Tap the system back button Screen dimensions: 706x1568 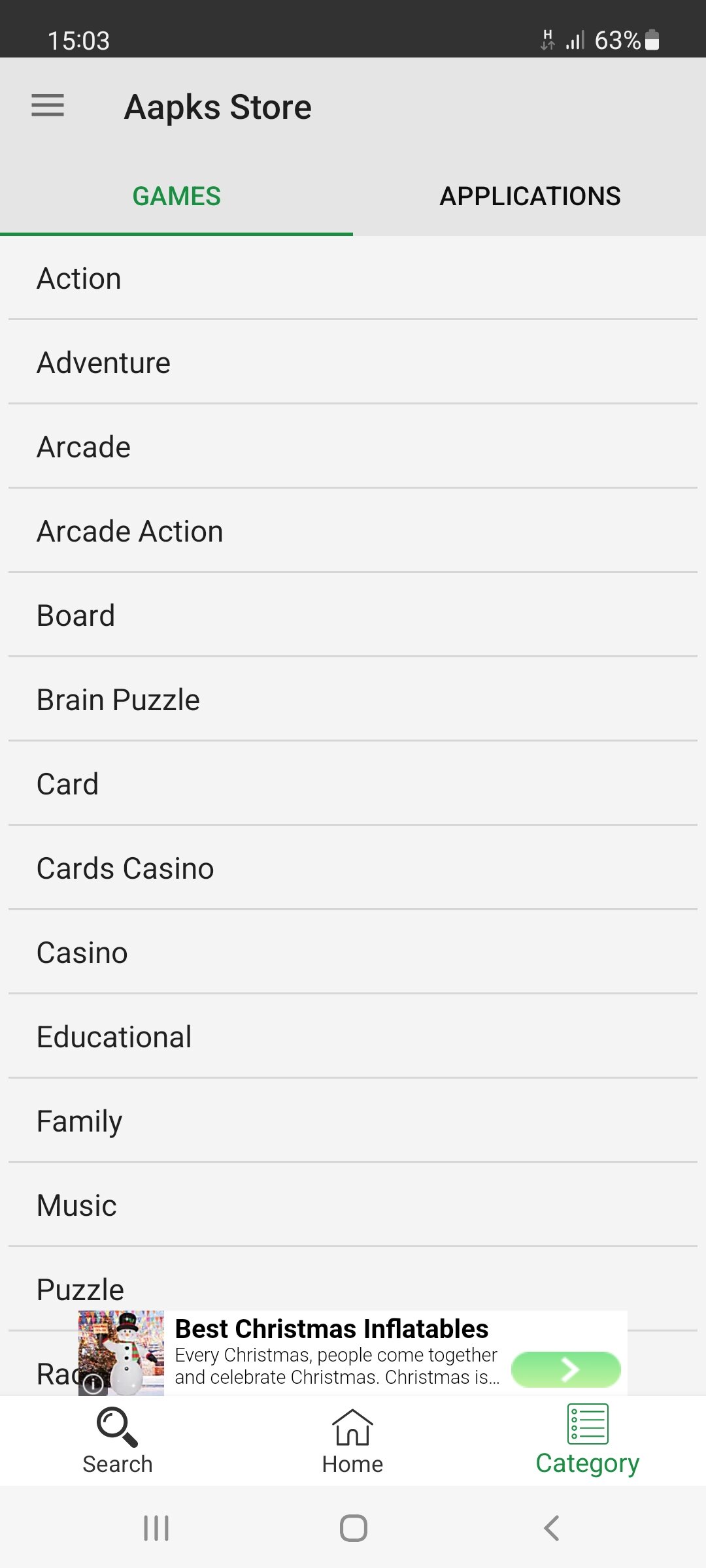tap(552, 1528)
